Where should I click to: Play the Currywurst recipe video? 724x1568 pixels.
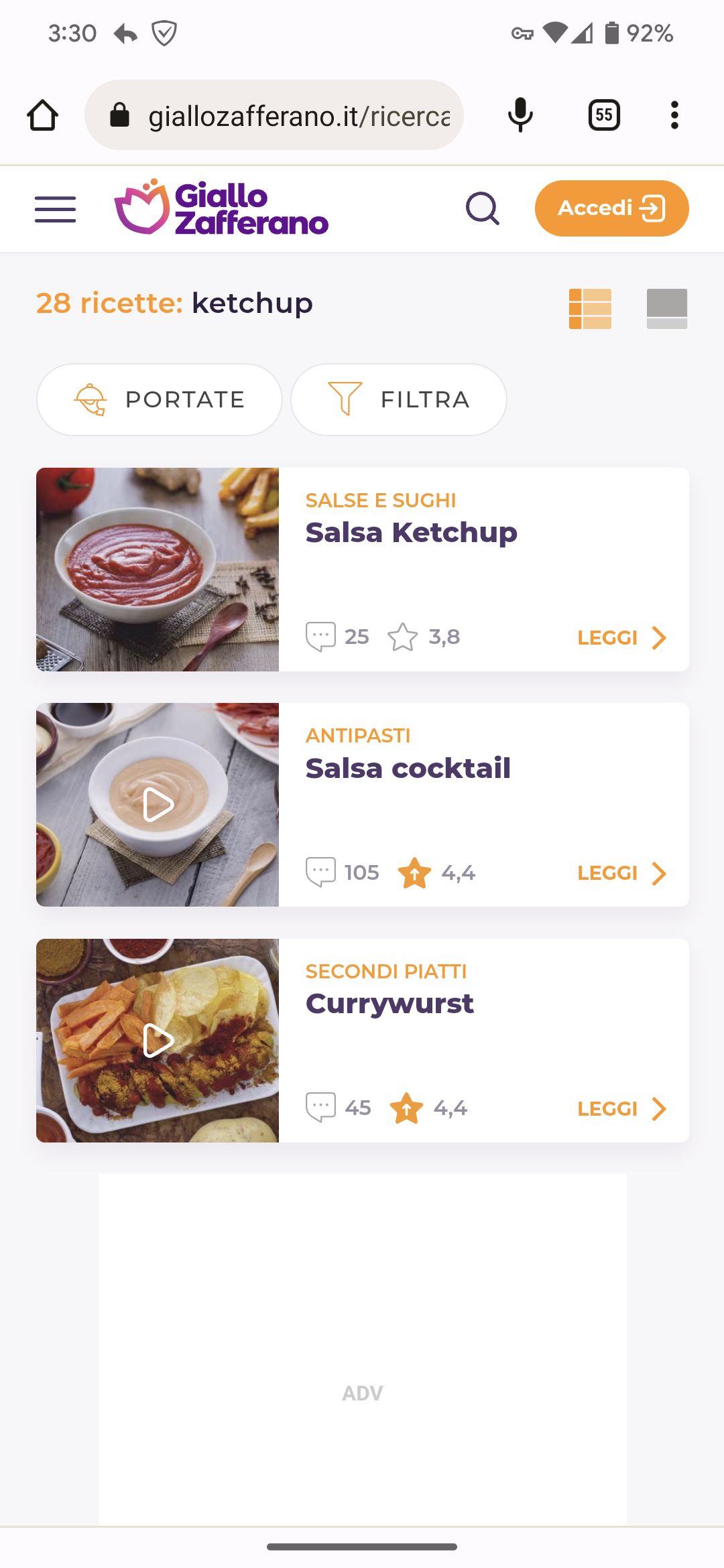click(x=158, y=1041)
